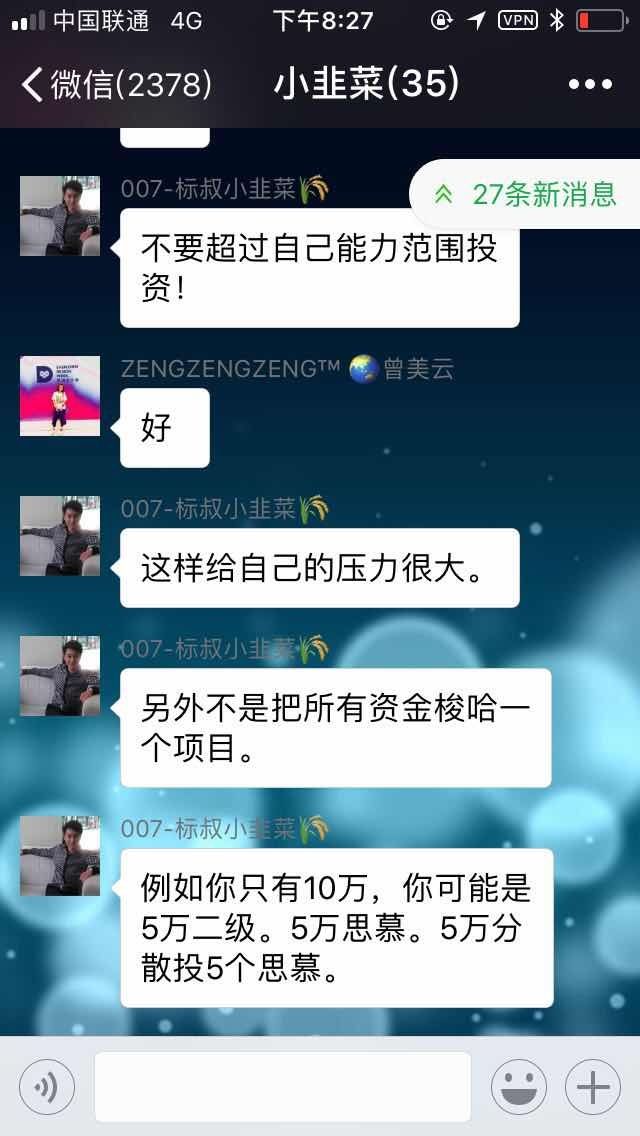Open the plus attachments menu
Screen dimensions: 640x1136
coord(593,1087)
